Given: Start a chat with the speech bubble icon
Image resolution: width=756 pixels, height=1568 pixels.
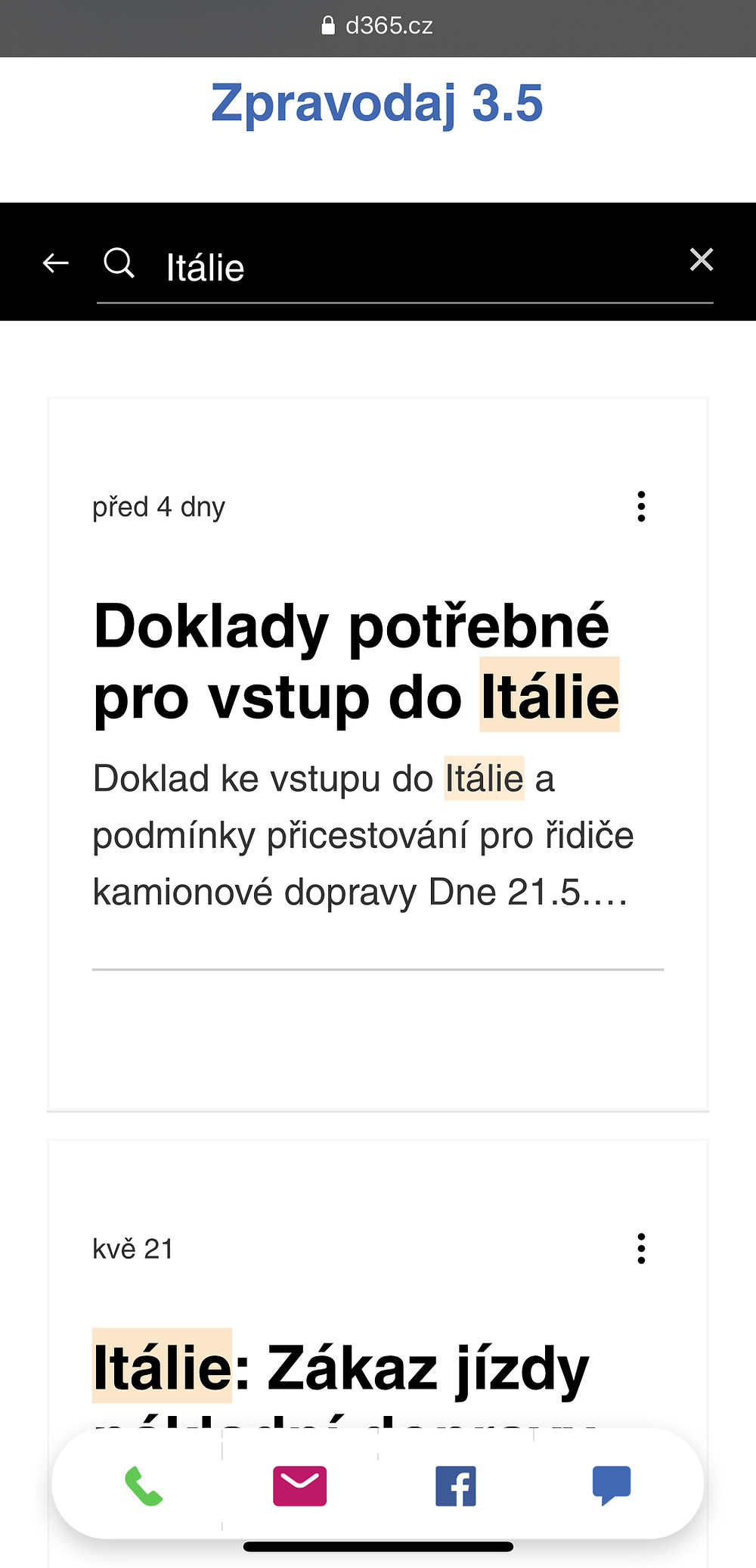Looking at the screenshot, I should (612, 1486).
